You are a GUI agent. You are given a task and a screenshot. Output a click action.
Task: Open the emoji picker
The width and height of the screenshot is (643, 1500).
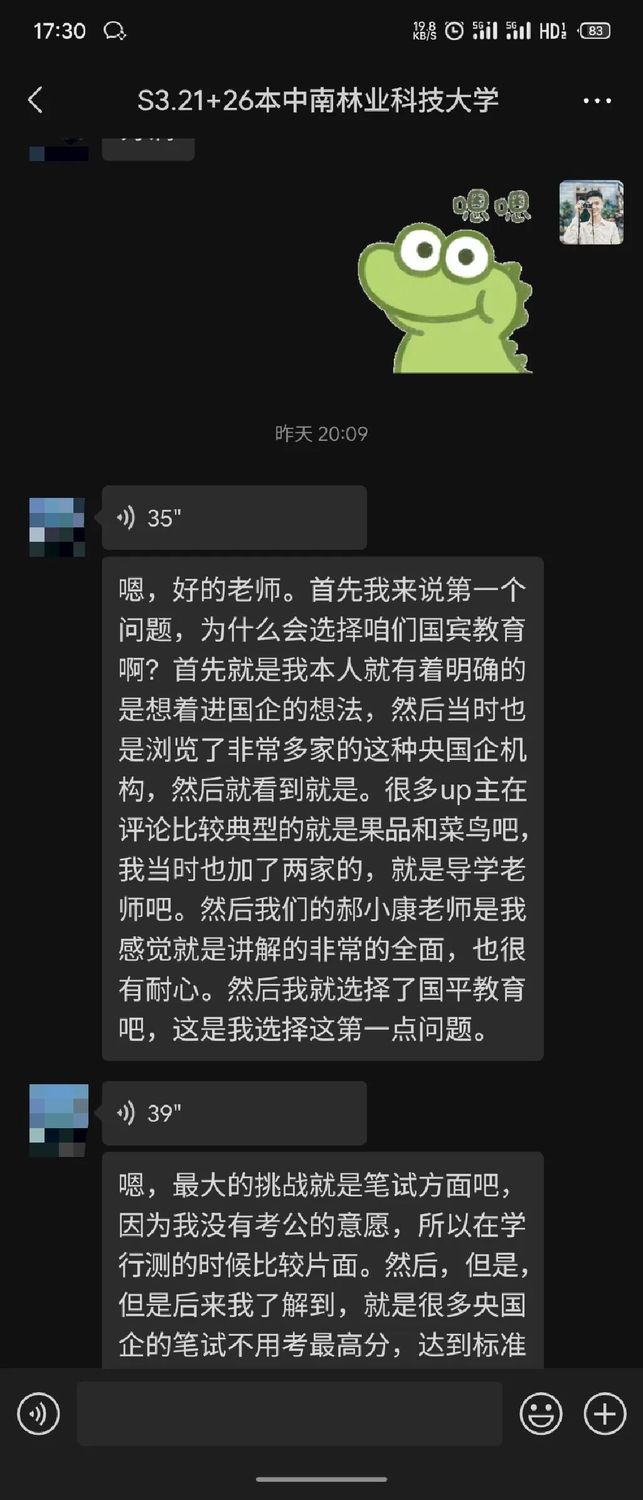click(541, 1414)
